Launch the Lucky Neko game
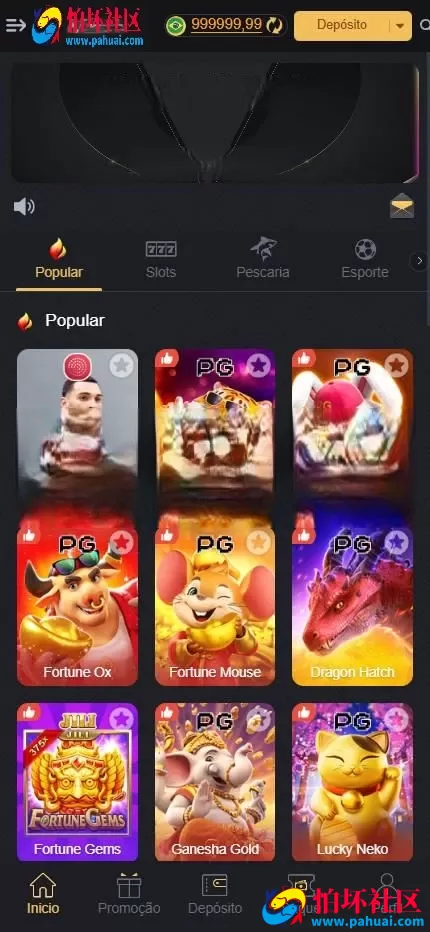This screenshot has width=430, height=932. click(x=352, y=782)
